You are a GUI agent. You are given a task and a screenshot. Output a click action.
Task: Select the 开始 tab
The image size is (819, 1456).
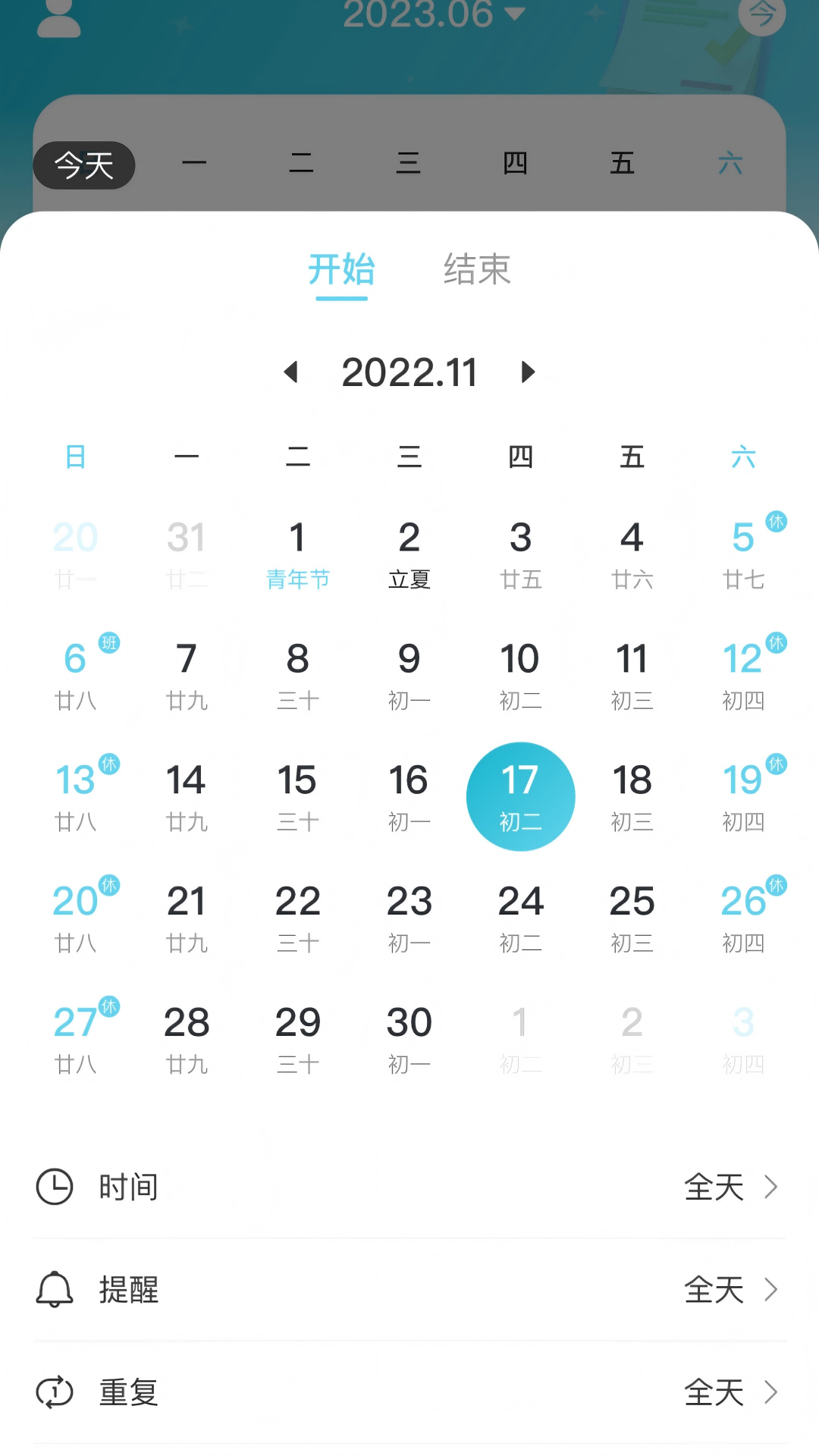coord(341,270)
